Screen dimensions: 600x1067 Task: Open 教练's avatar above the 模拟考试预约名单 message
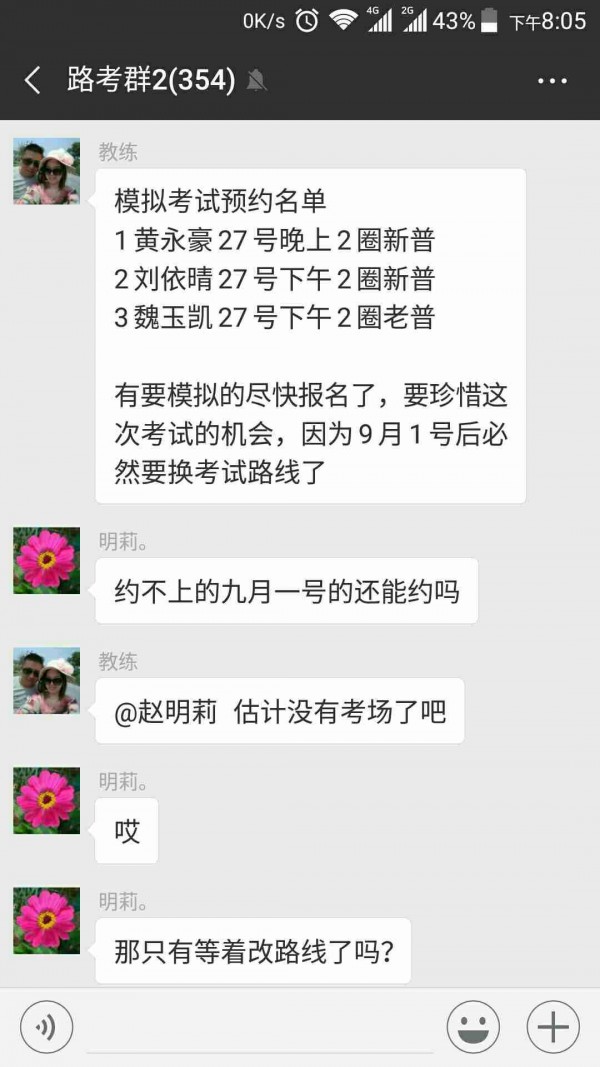tap(46, 171)
